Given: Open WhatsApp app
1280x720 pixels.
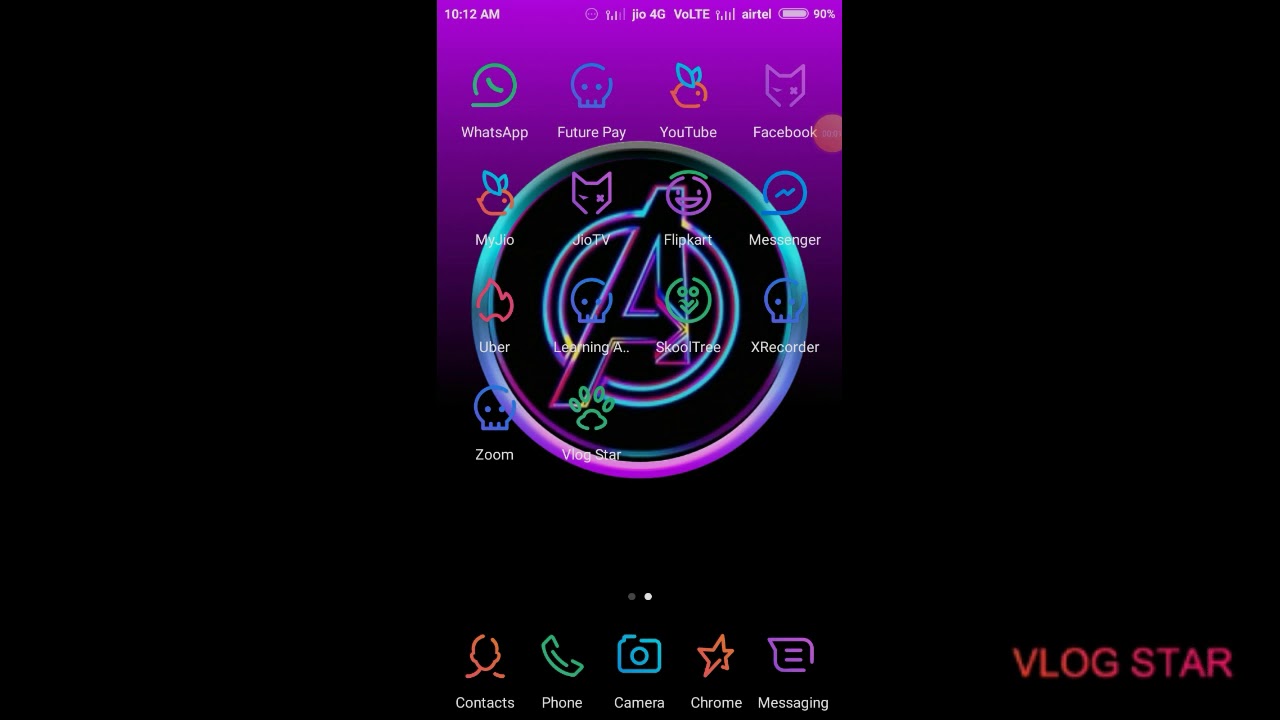Looking at the screenshot, I should pyautogui.click(x=494, y=88).
